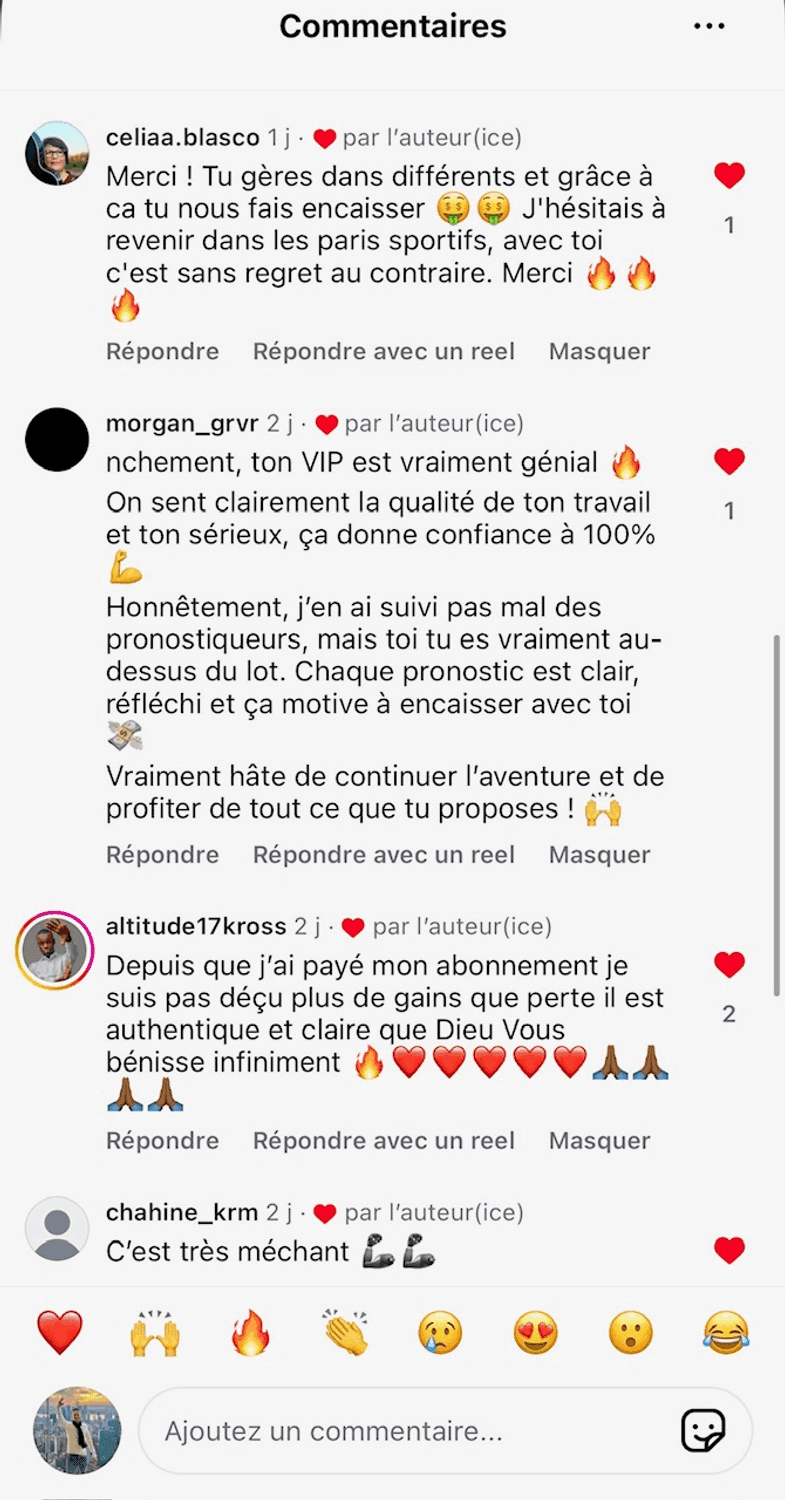Insert the raised hands emoji reaction
The height and width of the screenshot is (1500, 785).
pyautogui.click(x=155, y=1333)
